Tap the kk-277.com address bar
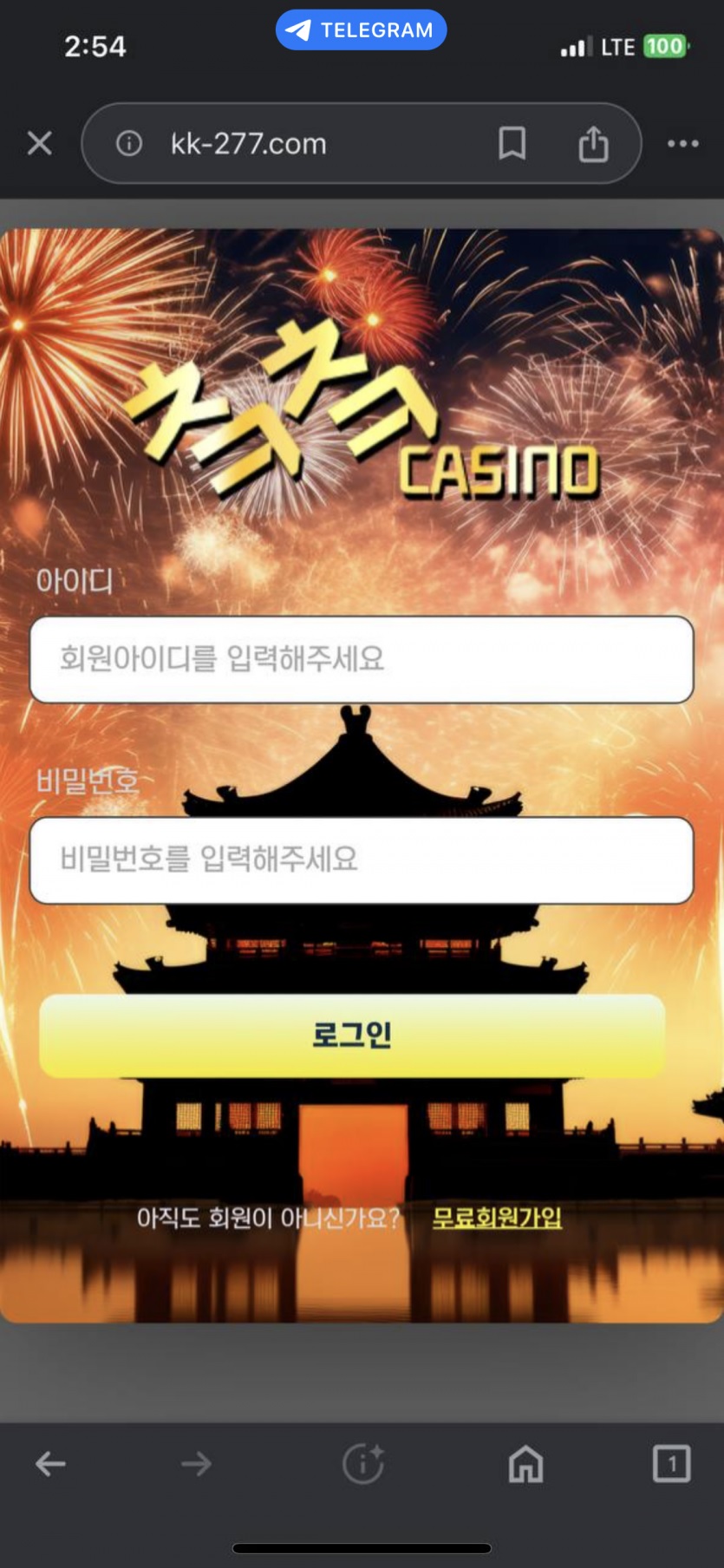 coord(295,143)
